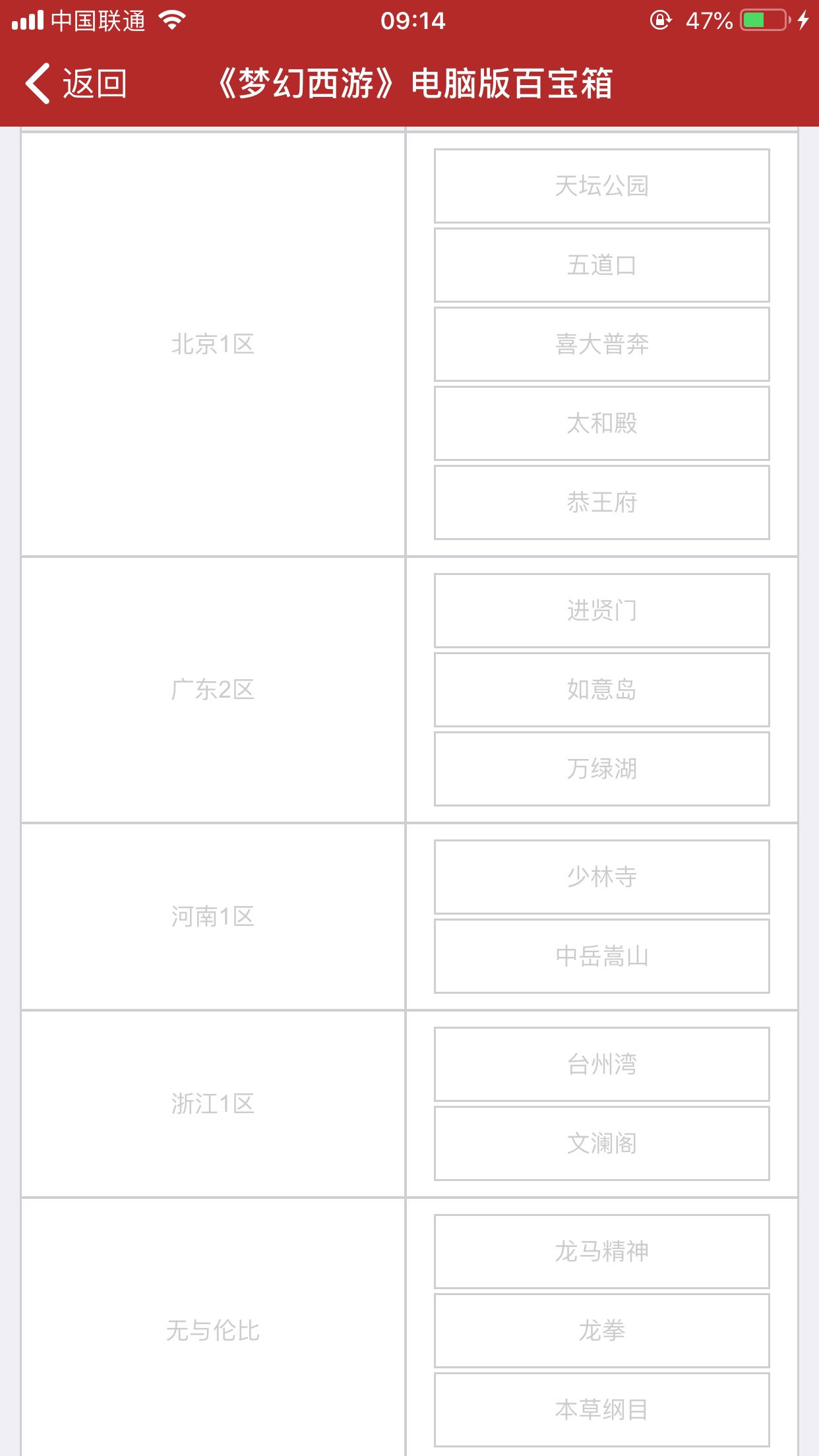This screenshot has width=819, height=1456.
Task: Tap the 喜大普奔 server button
Action: 601,344
